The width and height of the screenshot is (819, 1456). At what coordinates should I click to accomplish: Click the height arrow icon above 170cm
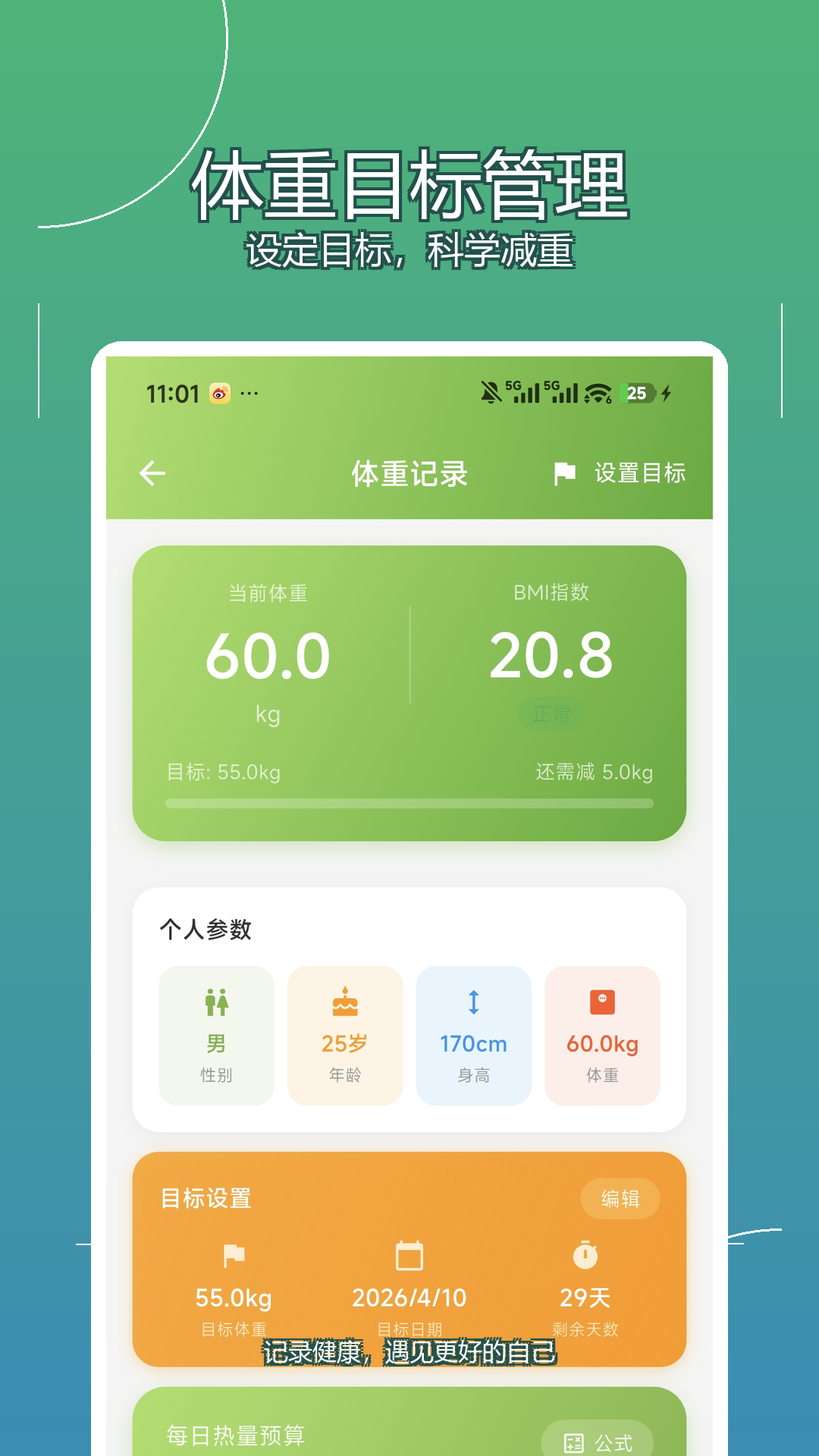pyautogui.click(x=473, y=1001)
